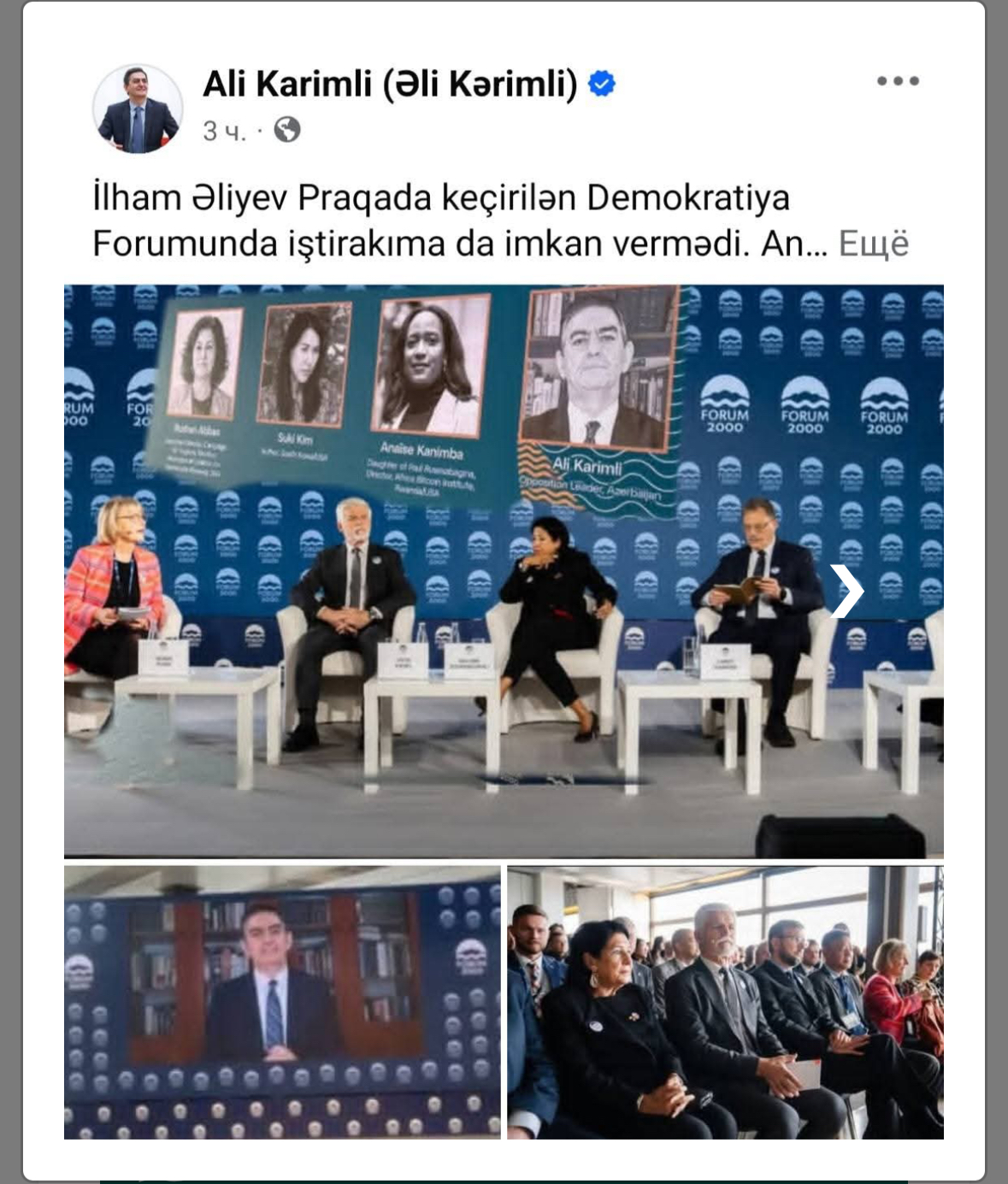Expand the post text with Ещё
The image size is (1008, 1184).
873,244
